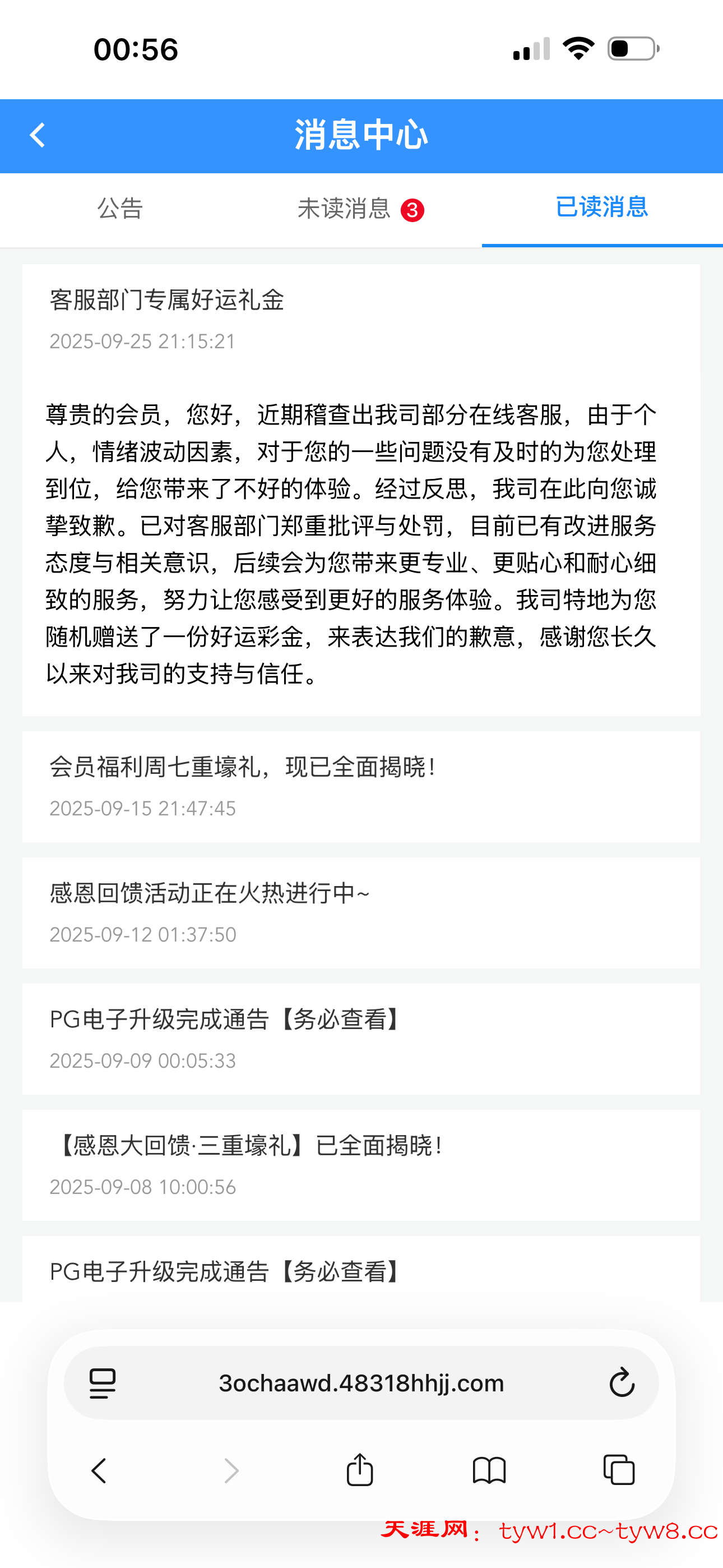Tap the browser address bar URL
723x1568 pixels.
[x=361, y=1383]
